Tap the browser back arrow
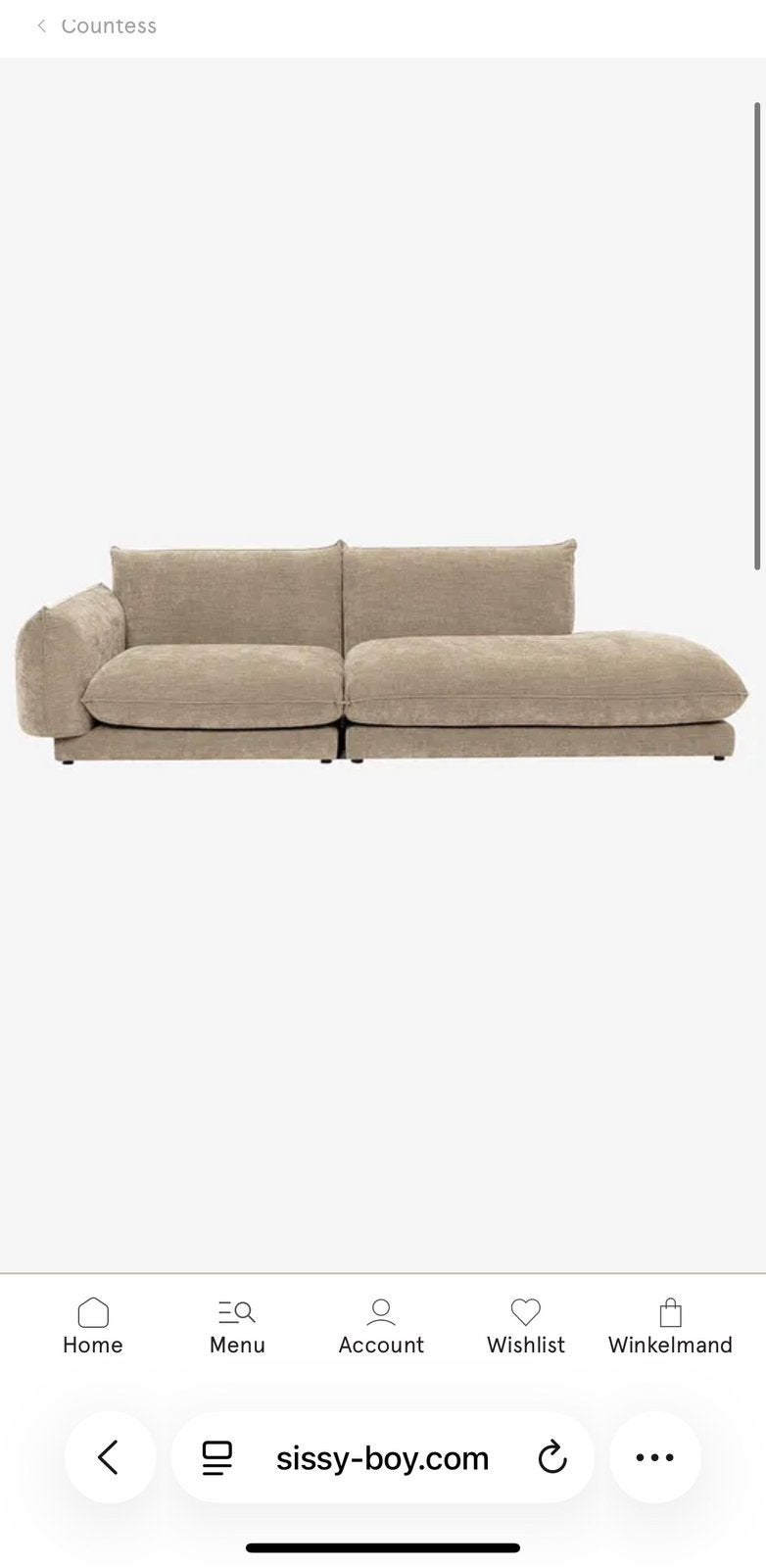The height and width of the screenshot is (1568, 766). click(110, 1457)
